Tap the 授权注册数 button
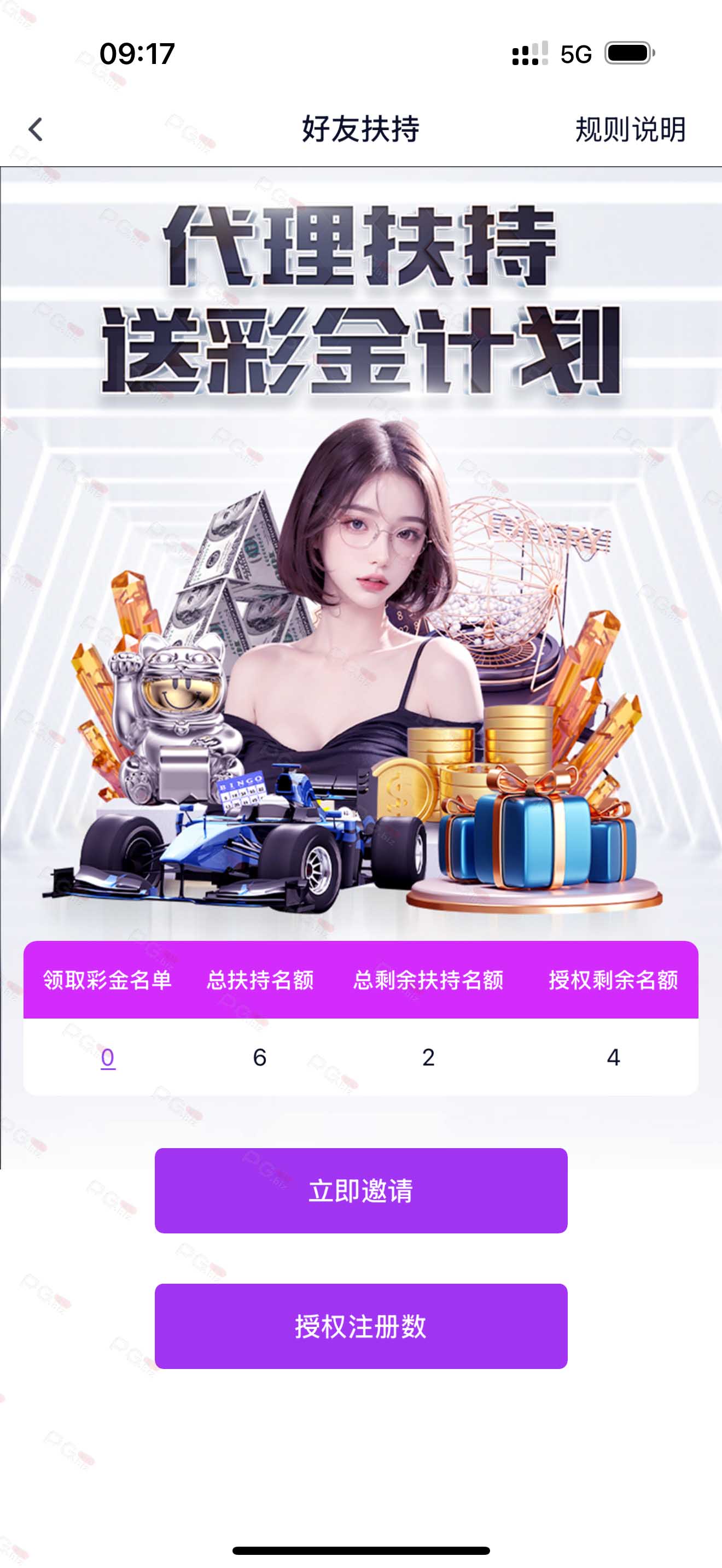Image resolution: width=722 pixels, height=1568 pixels. pos(361,1327)
